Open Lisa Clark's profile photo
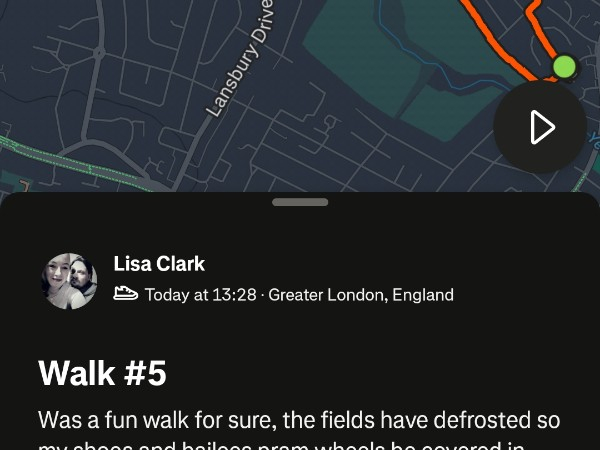This screenshot has height=450, width=600. [x=69, y=280]
